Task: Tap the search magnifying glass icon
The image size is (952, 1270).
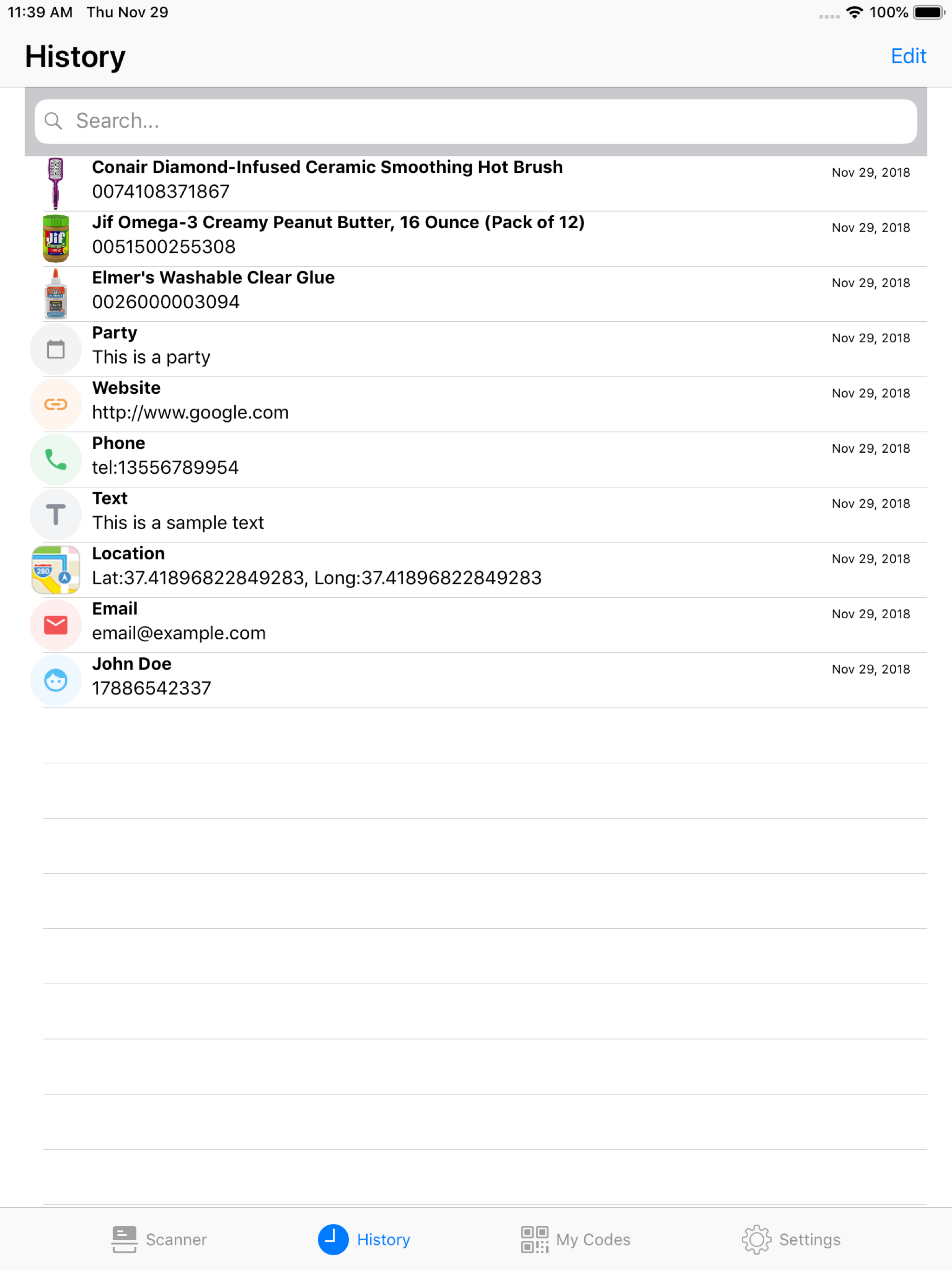Action: tap(53, 121)
